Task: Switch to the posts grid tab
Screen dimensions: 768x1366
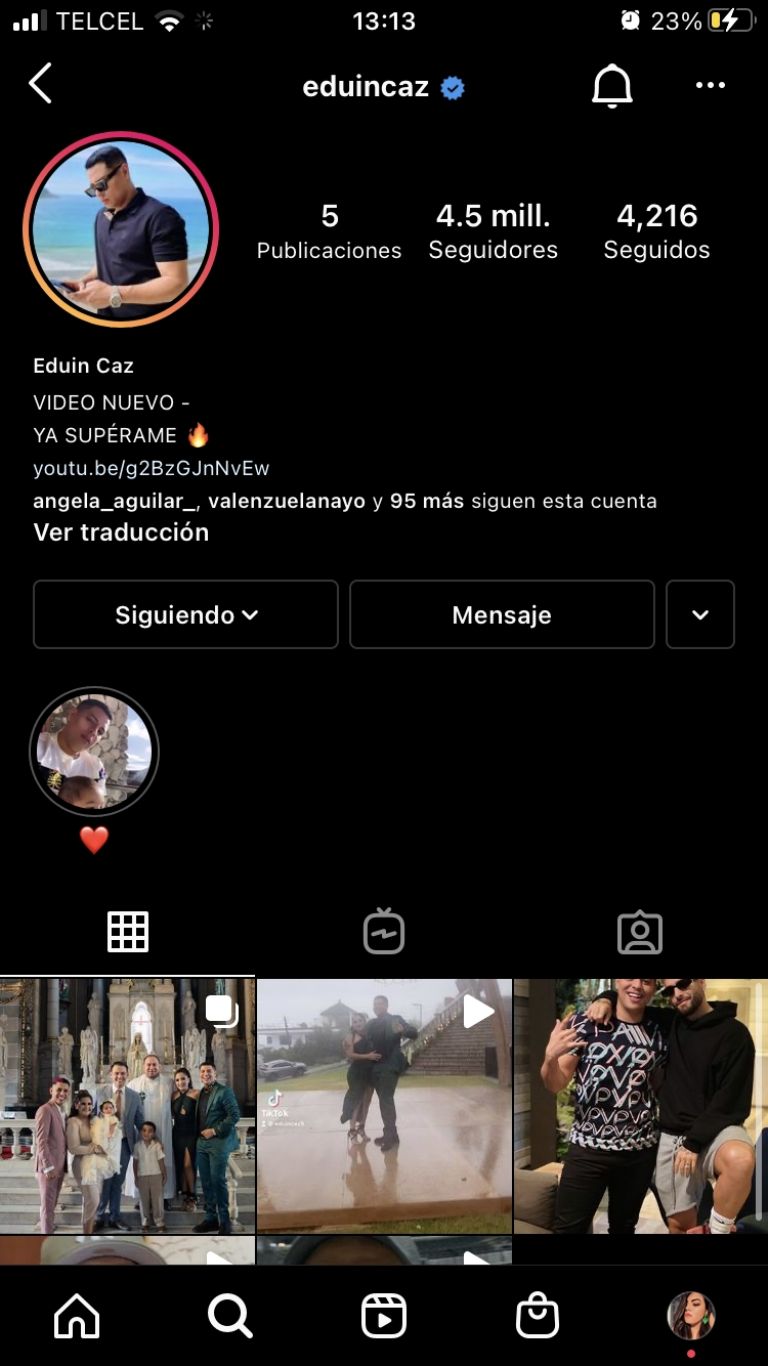Action: (128, 932)
